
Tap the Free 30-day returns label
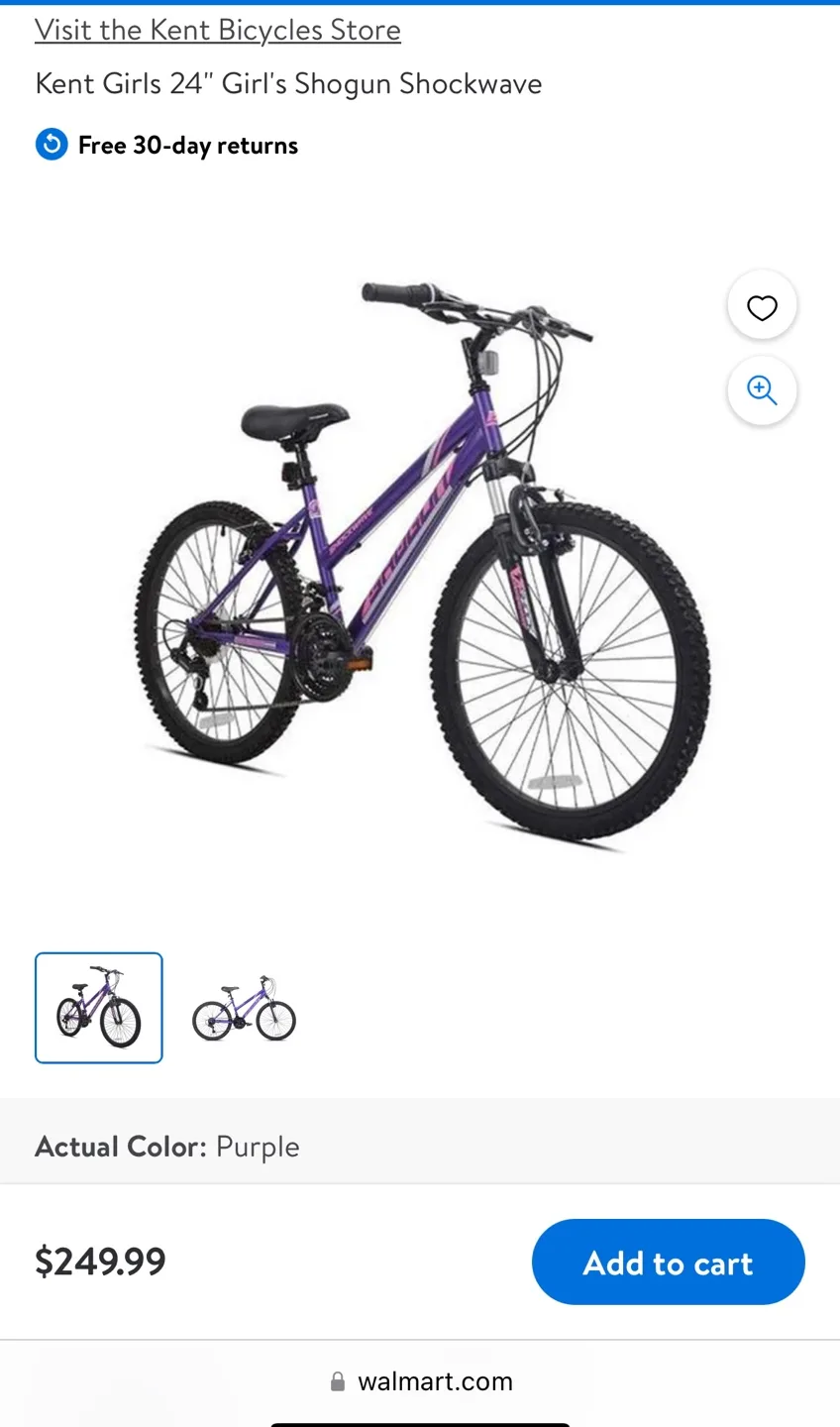(188, 145)
